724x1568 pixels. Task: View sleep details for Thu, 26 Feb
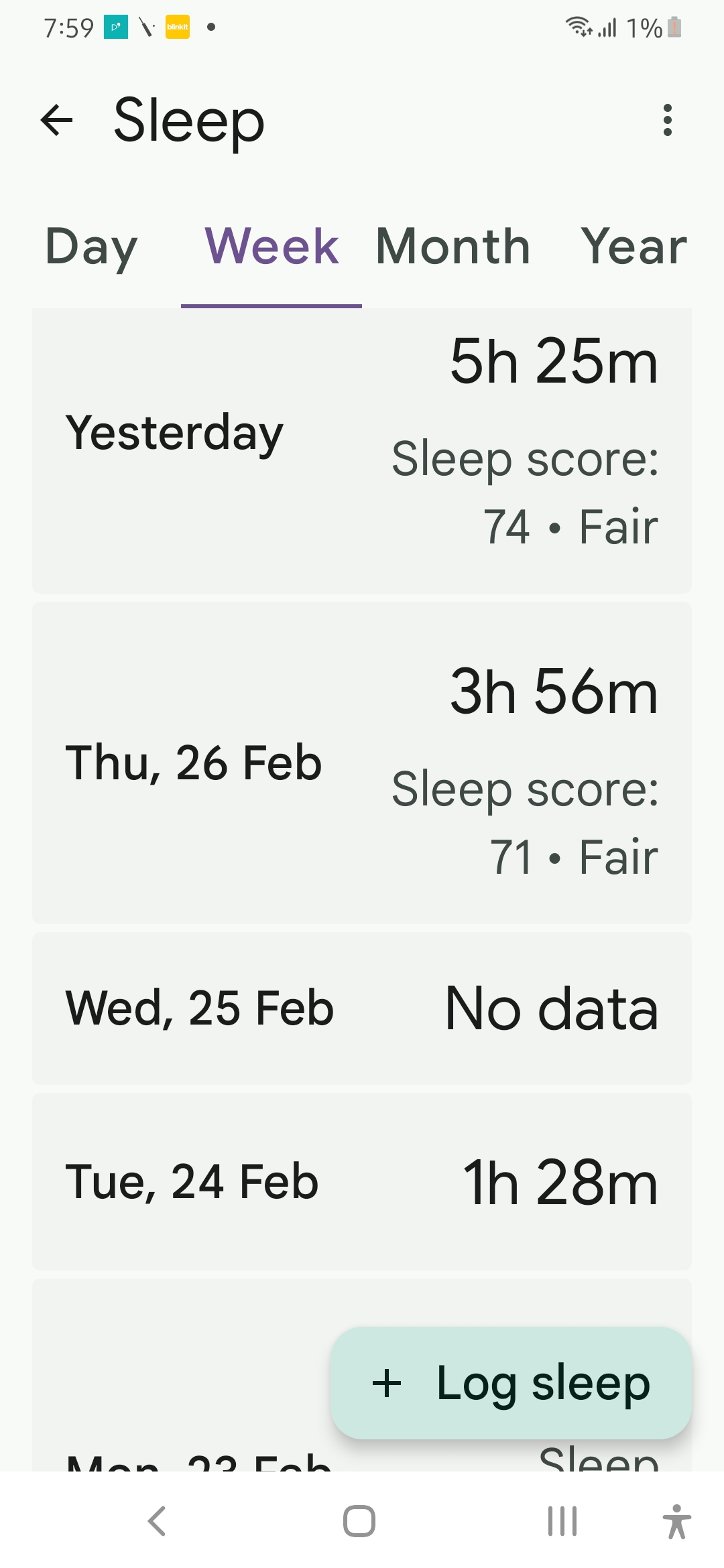click(362, 763)
